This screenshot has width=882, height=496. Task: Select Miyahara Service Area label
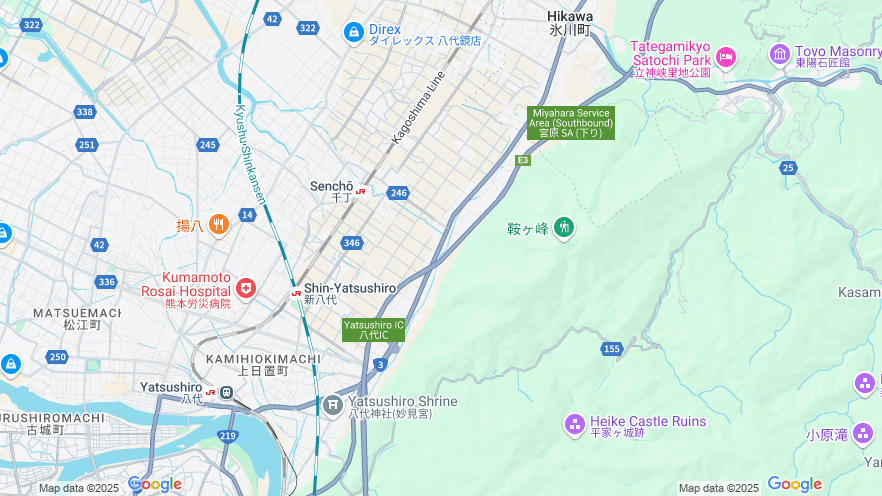[x=570, y=122]
